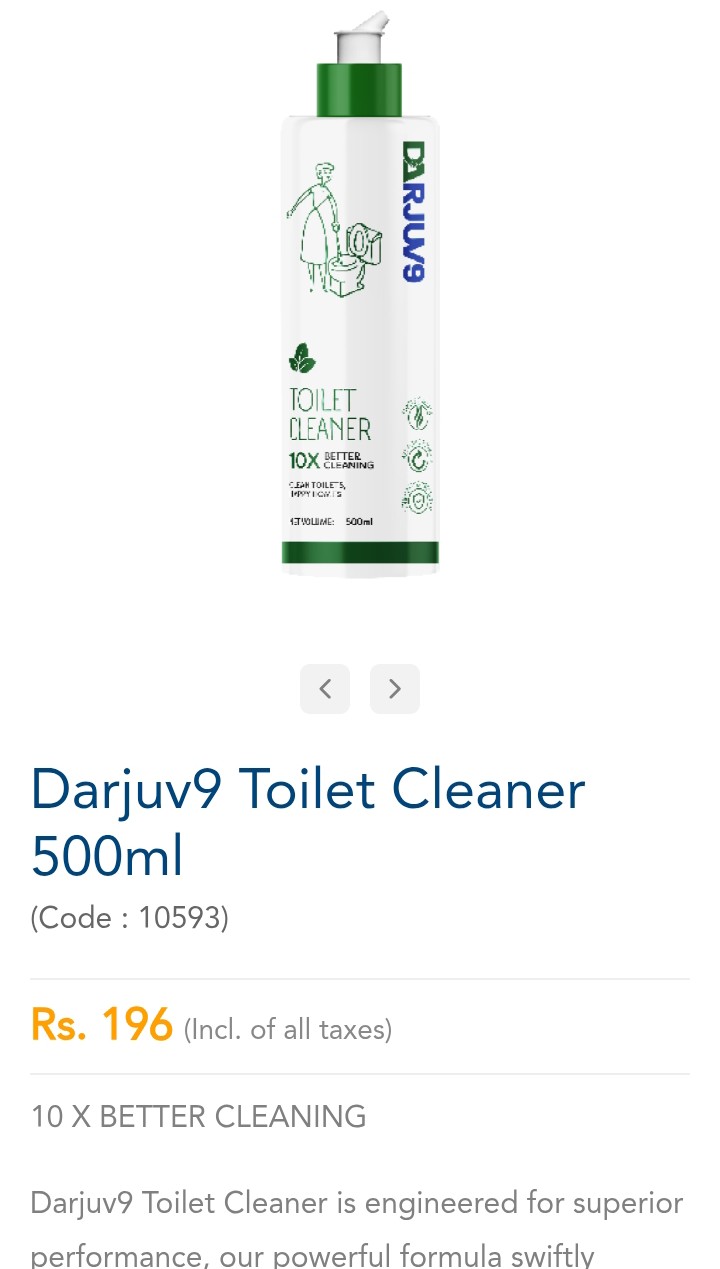Show the next product image
This screenshot has height=1269, width=720.
point(395,689)
